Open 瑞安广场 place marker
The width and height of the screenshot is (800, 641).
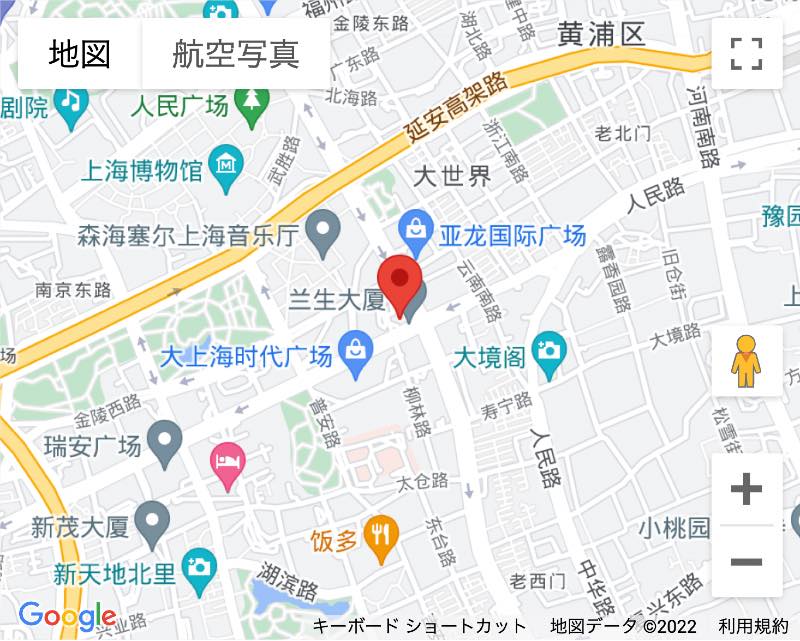tap(164, 438)
